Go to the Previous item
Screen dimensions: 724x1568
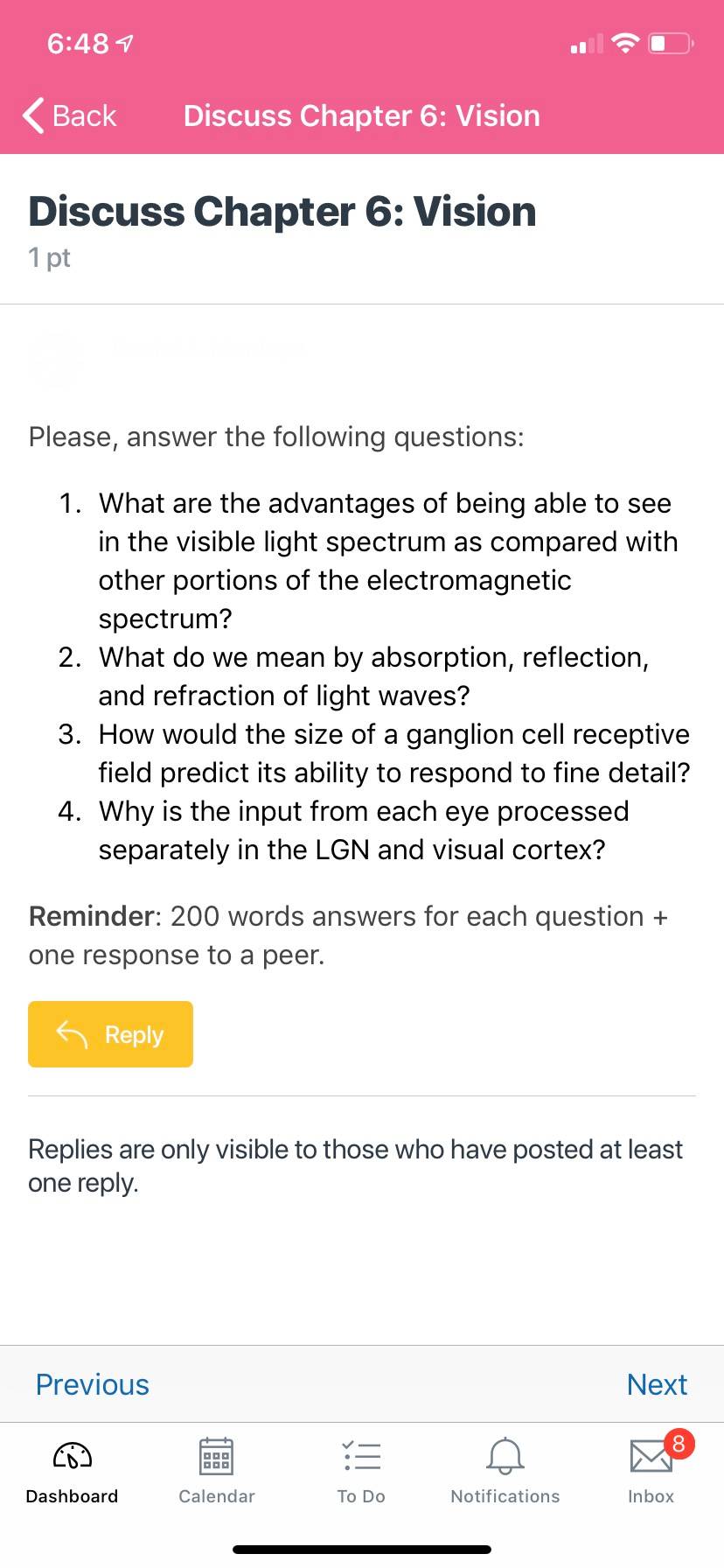pos(92,1384)
